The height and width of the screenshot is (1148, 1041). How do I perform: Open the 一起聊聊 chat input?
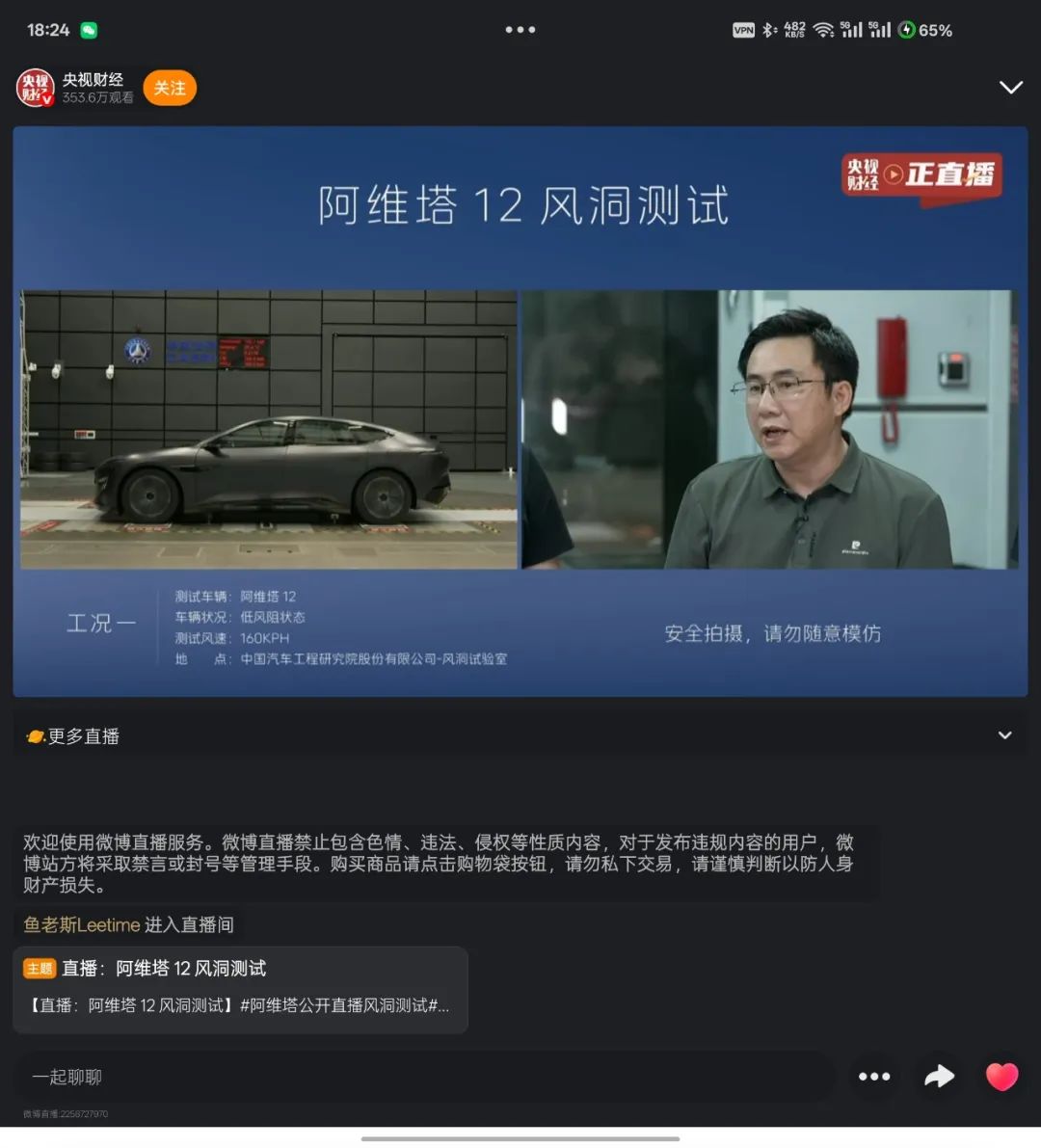(x=424, y=1077)
